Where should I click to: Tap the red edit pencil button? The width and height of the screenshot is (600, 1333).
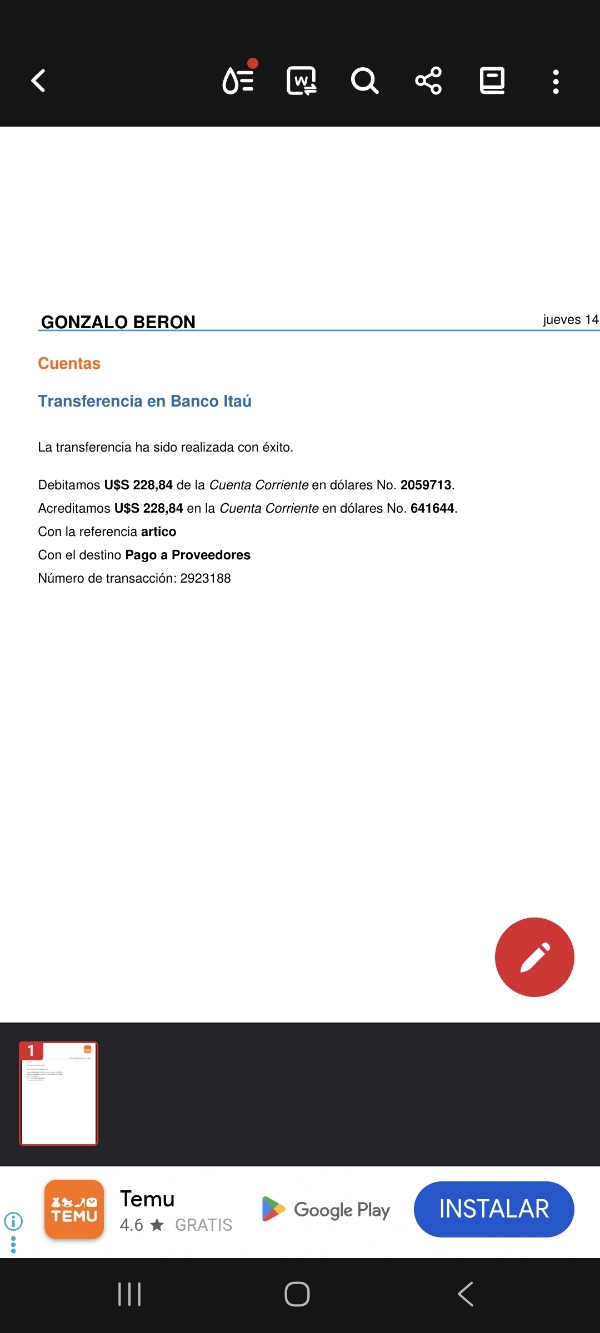[x=534, y=957]
